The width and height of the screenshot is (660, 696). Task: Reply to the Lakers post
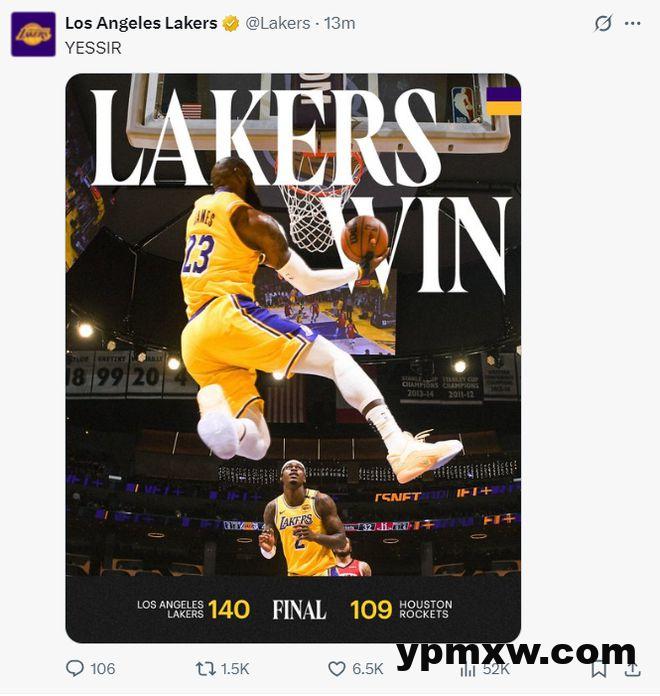click(76, 668)
